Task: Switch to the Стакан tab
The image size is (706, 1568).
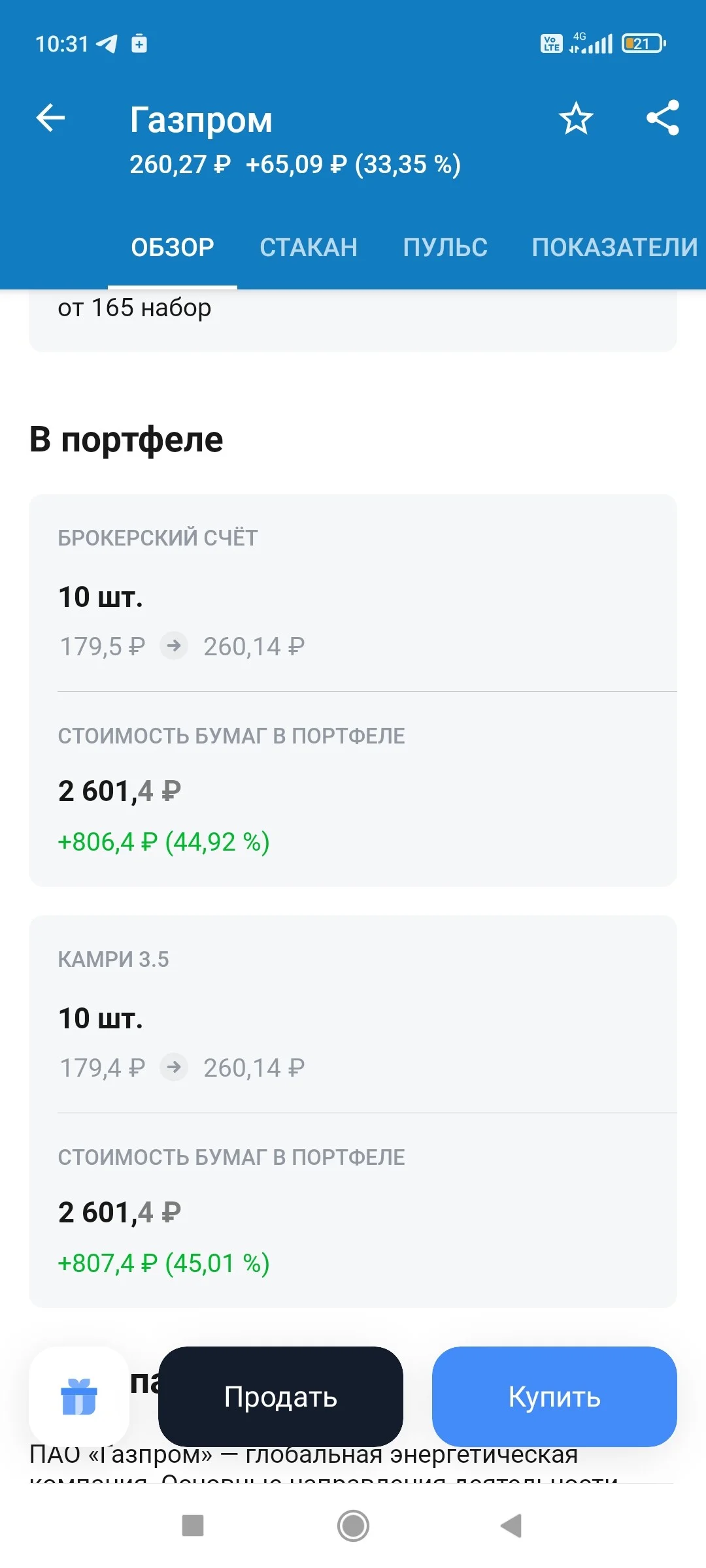Action: point(309,247)
